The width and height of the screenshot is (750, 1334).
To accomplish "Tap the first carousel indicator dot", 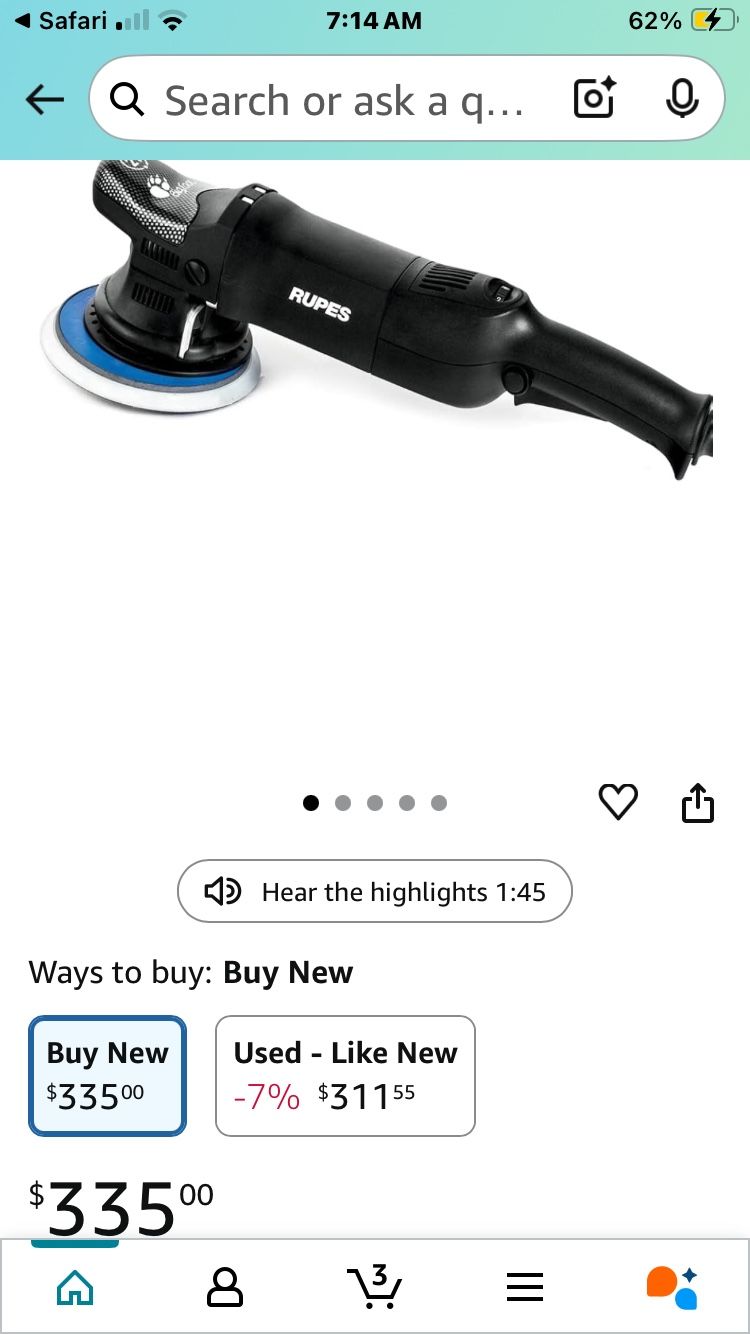I will (311, 802).
